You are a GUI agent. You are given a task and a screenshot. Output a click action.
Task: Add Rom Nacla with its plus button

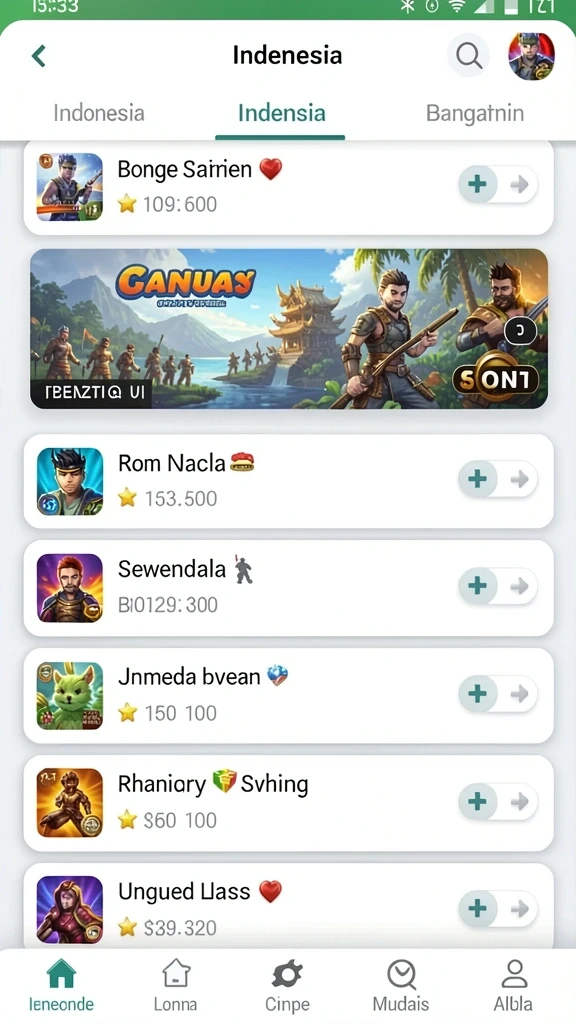pos(478,479)
